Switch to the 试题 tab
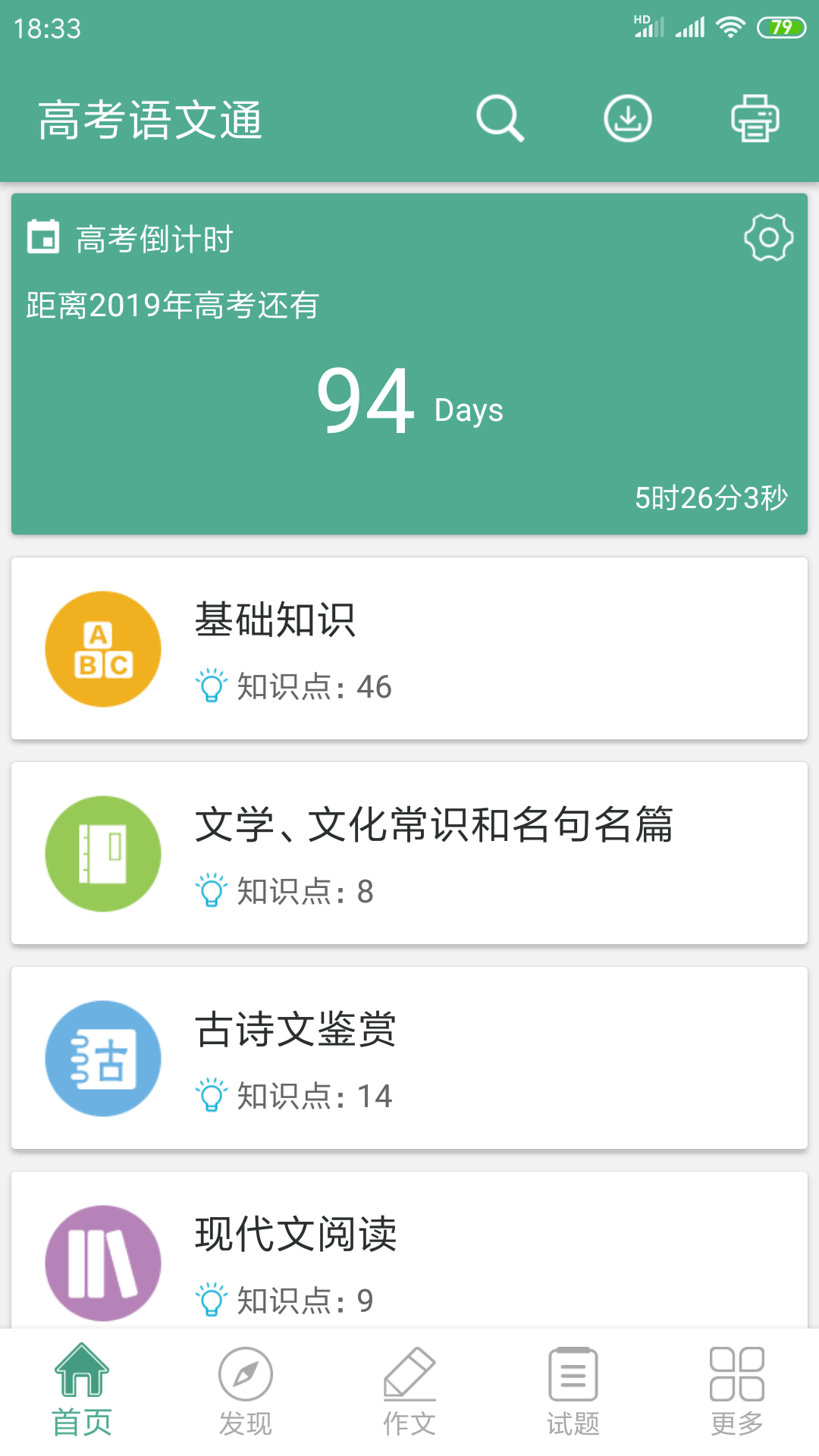This screenshot has height=1456, width=819. [573, 1395]
